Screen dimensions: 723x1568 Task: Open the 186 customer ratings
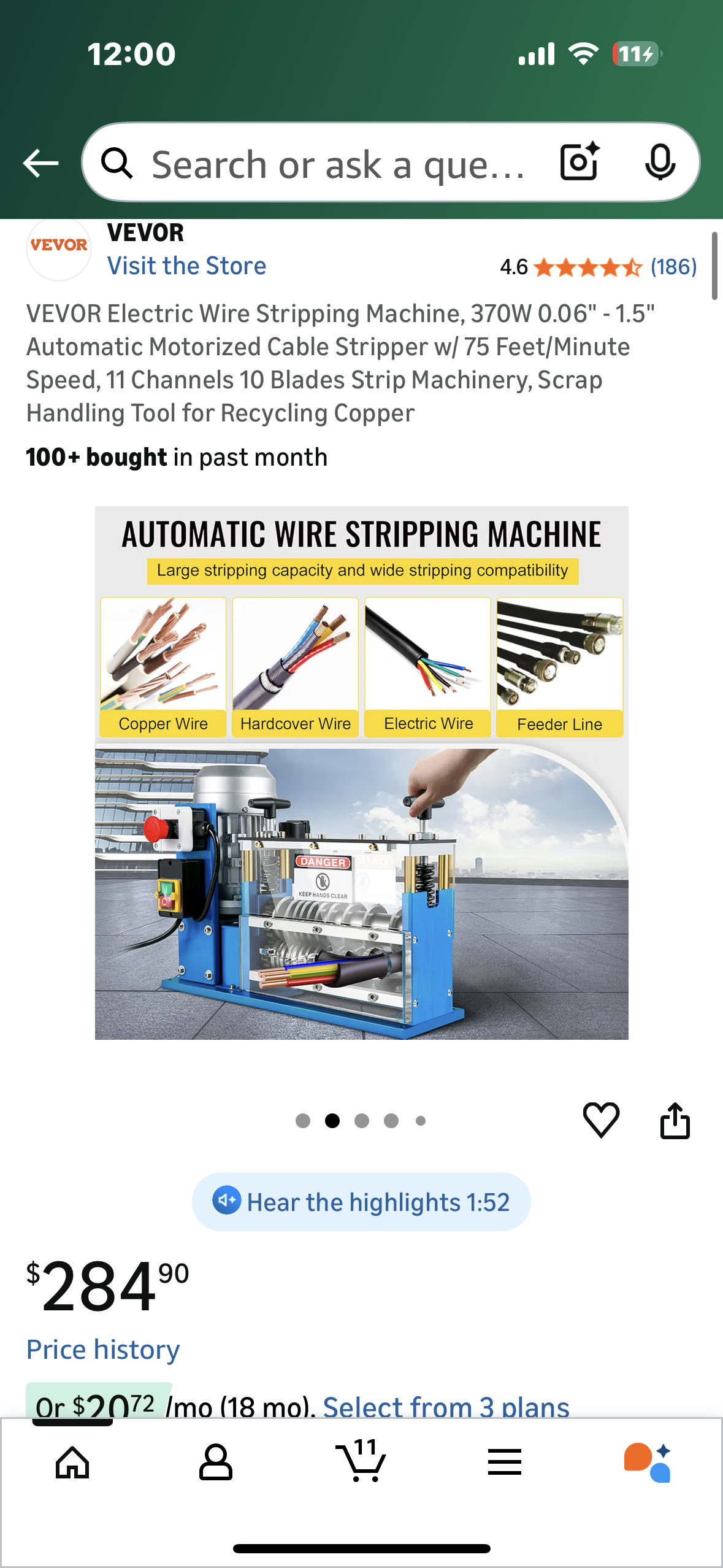point(673,267)
